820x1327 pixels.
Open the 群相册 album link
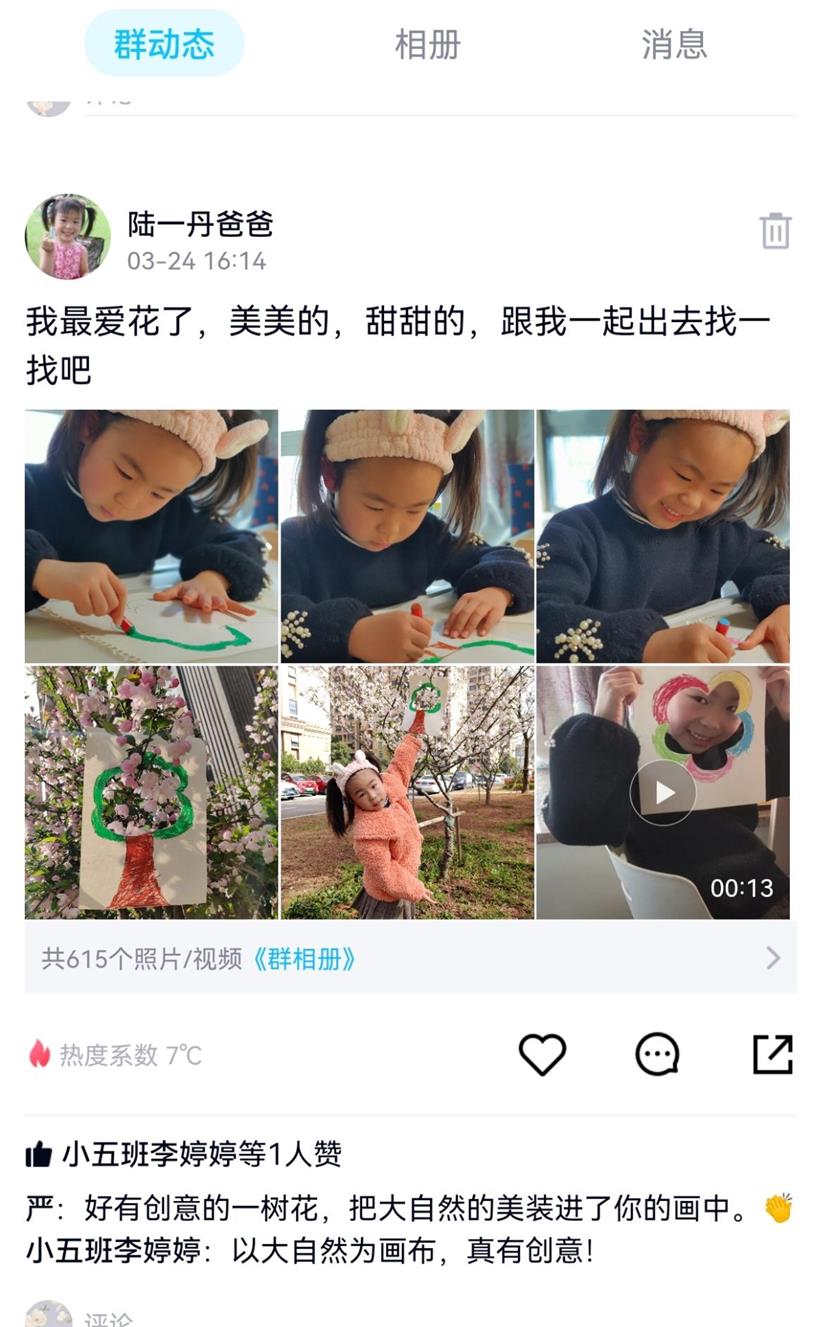305,959
